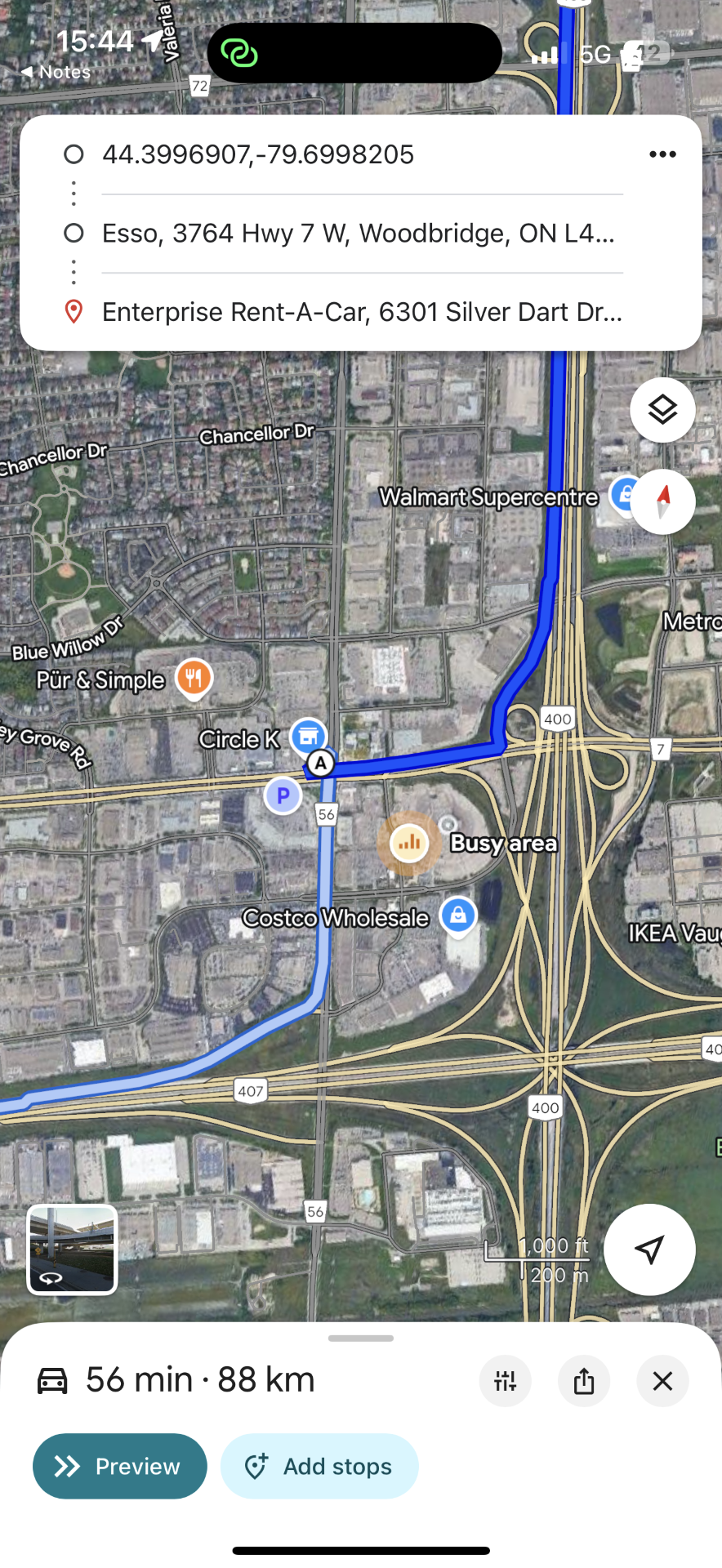The image size is (722, 1568).
Task: Tap the compass to reorient map
Action: pyautogui.click(x=662, y=501)
